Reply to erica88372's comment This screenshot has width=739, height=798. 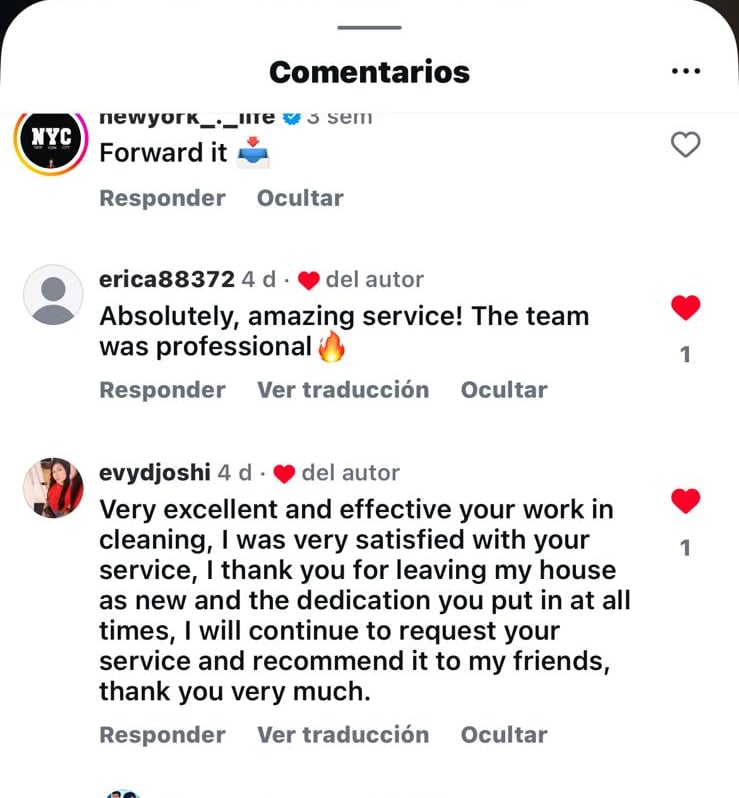[x=162, y=390]
